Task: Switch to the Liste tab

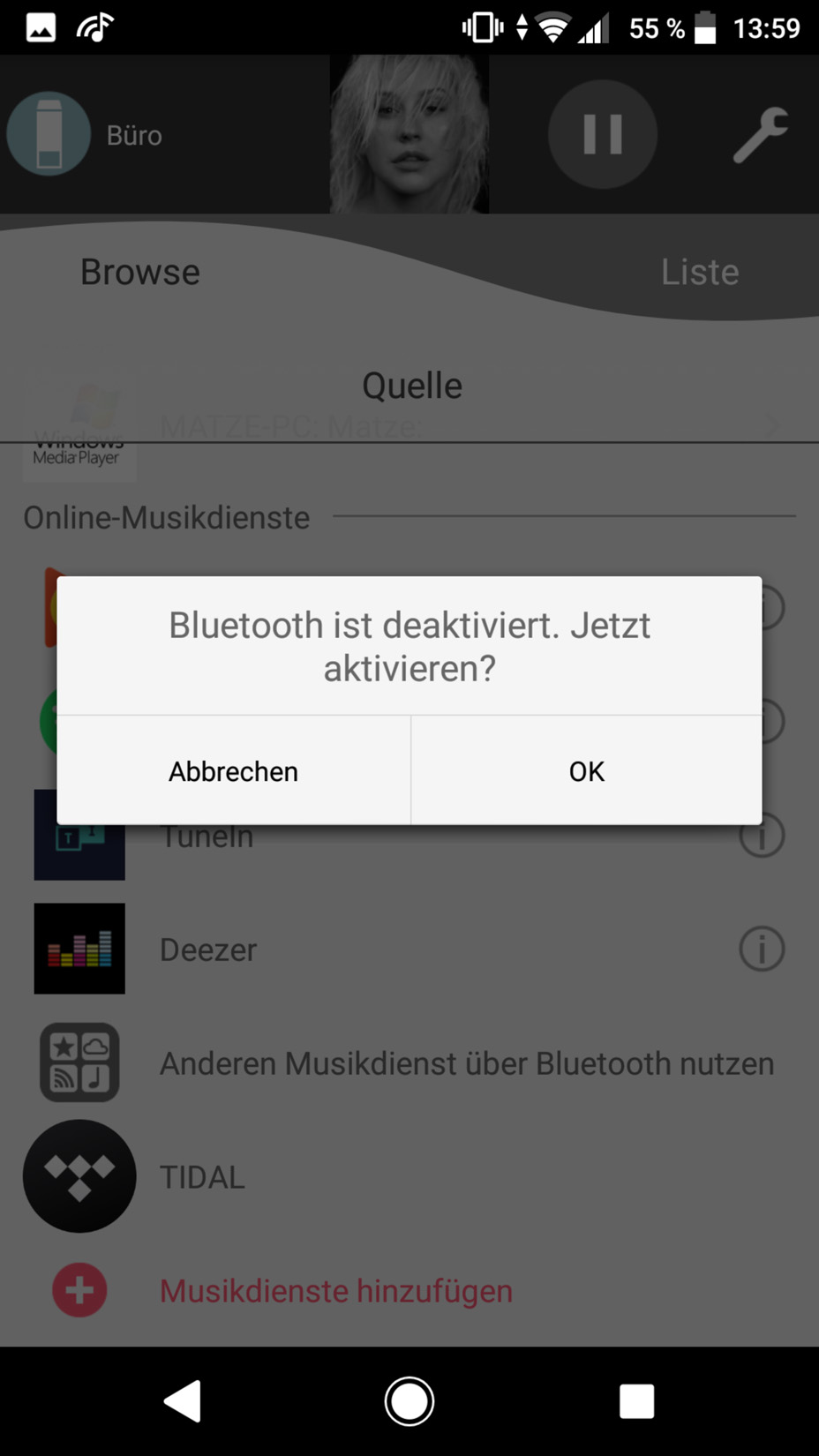Action: click(x=700, y=272)
